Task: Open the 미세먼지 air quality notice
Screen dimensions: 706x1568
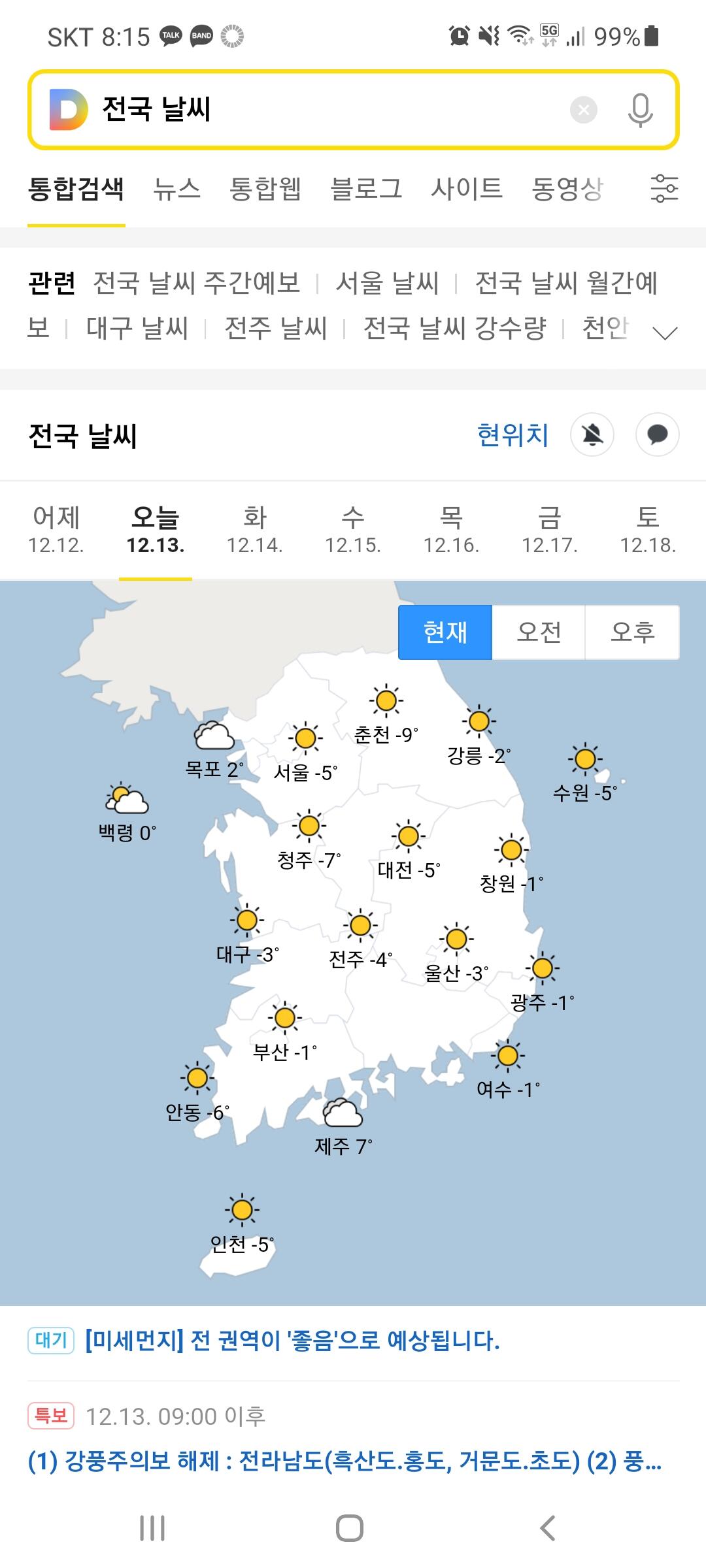Action: tap(292, 1341)
